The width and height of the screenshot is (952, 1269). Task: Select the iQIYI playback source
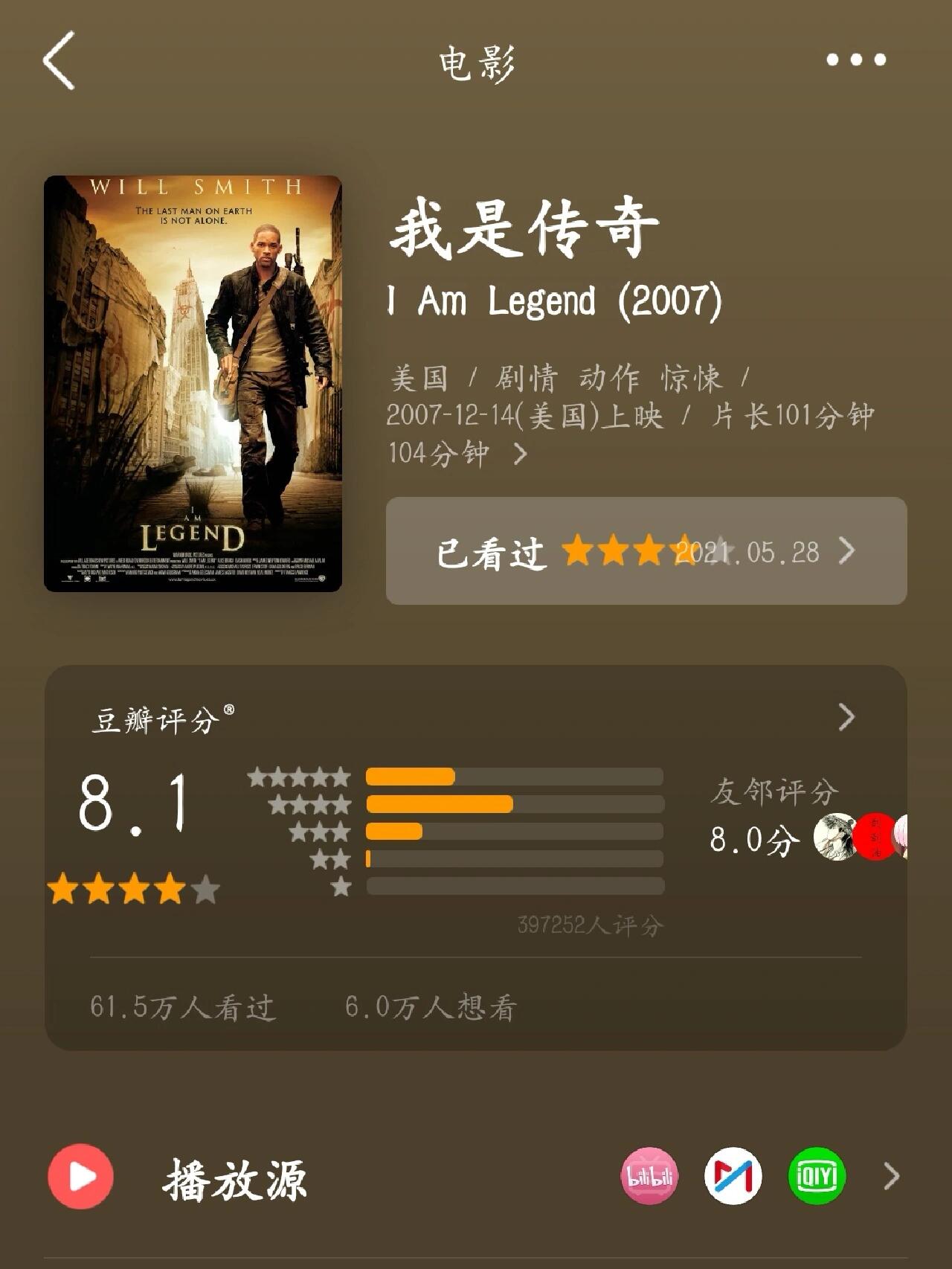[x=817, y=1176]
